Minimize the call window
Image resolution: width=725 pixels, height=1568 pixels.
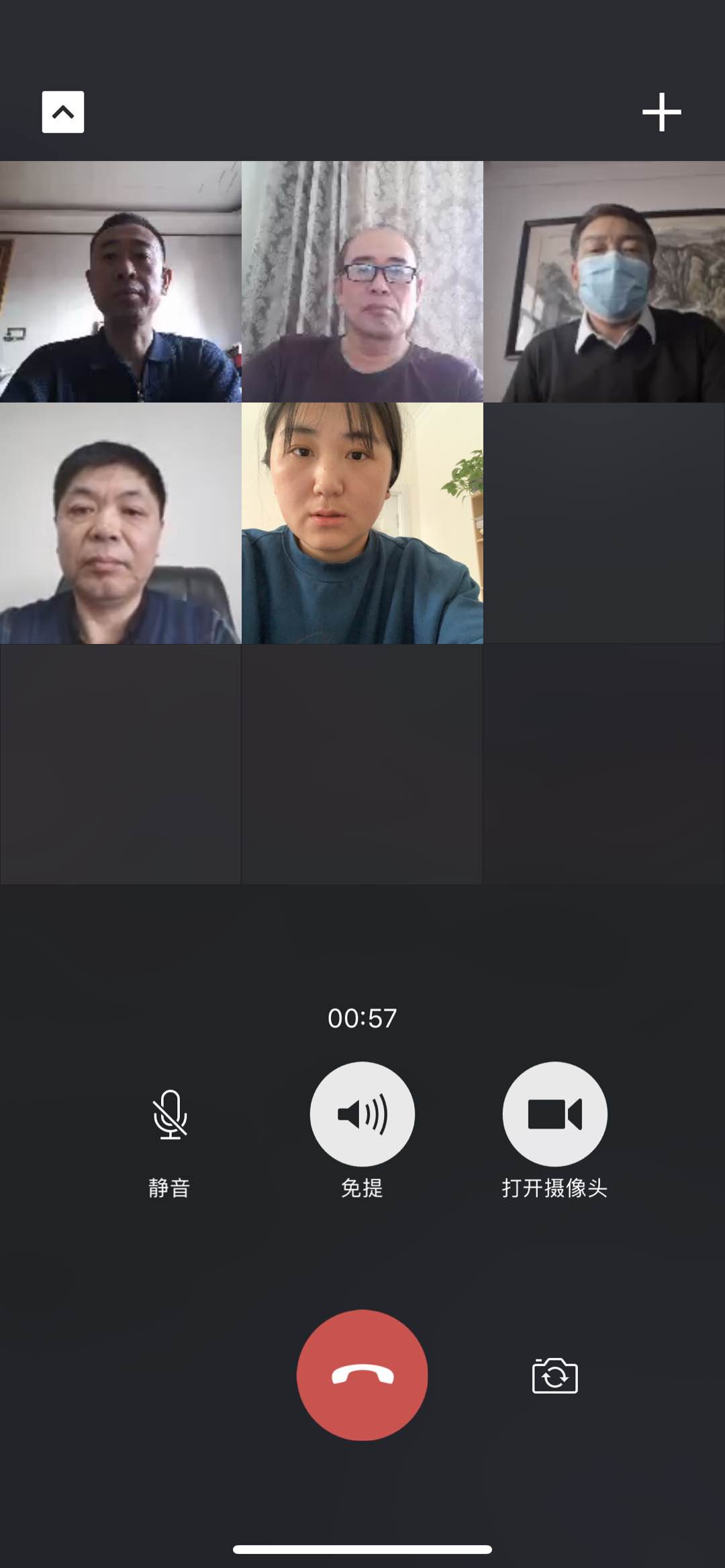[x=63, y=112]
